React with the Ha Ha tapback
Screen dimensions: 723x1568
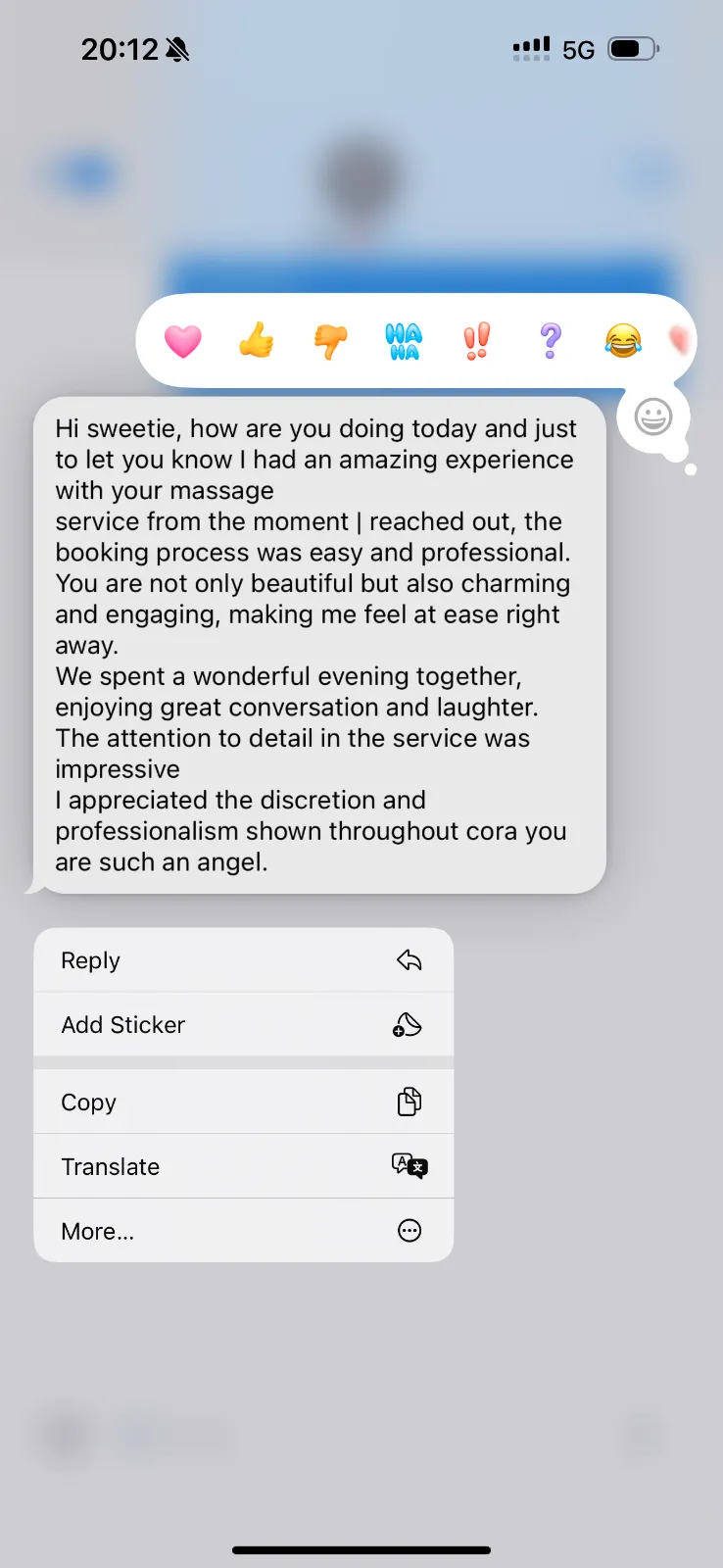pos(404,341)
